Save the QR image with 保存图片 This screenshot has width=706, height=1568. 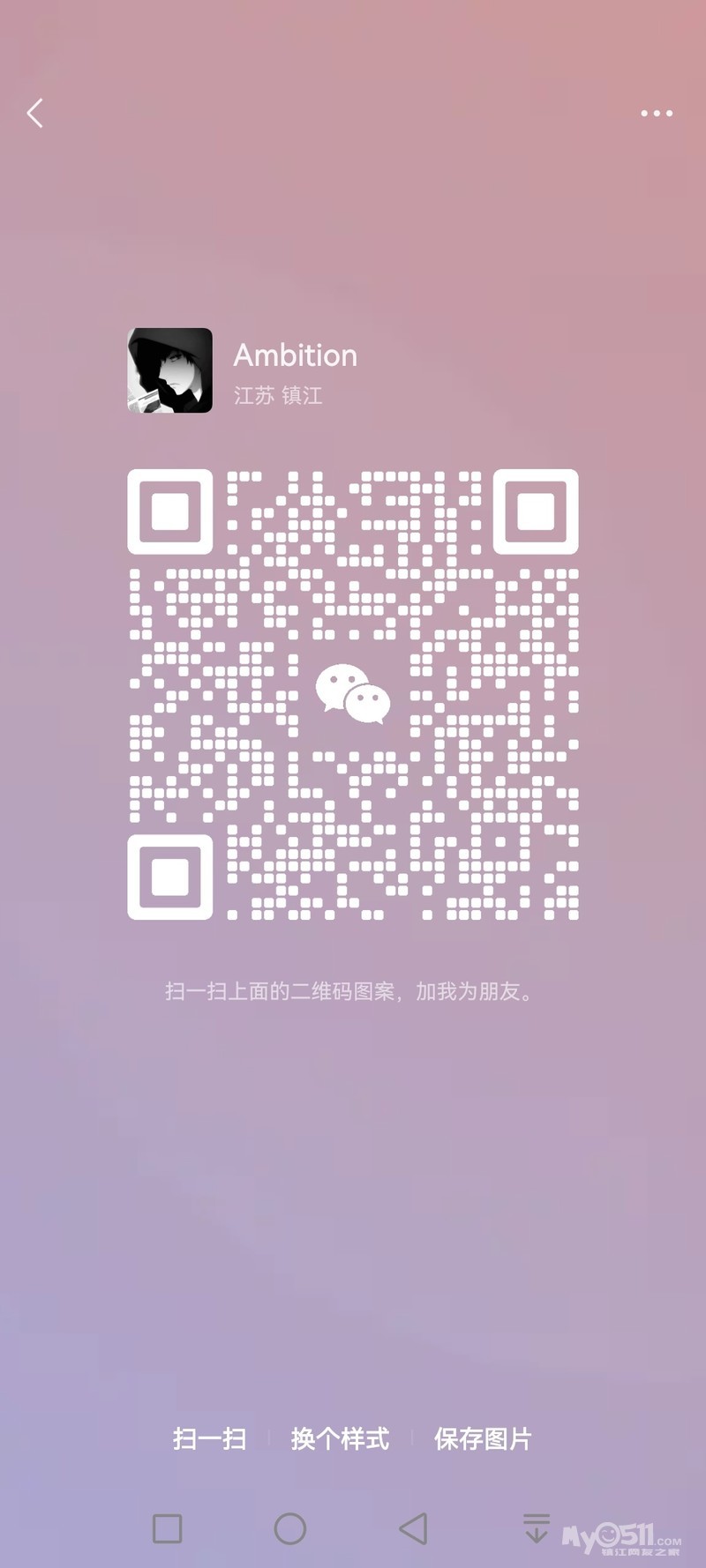coord(483,1439)
